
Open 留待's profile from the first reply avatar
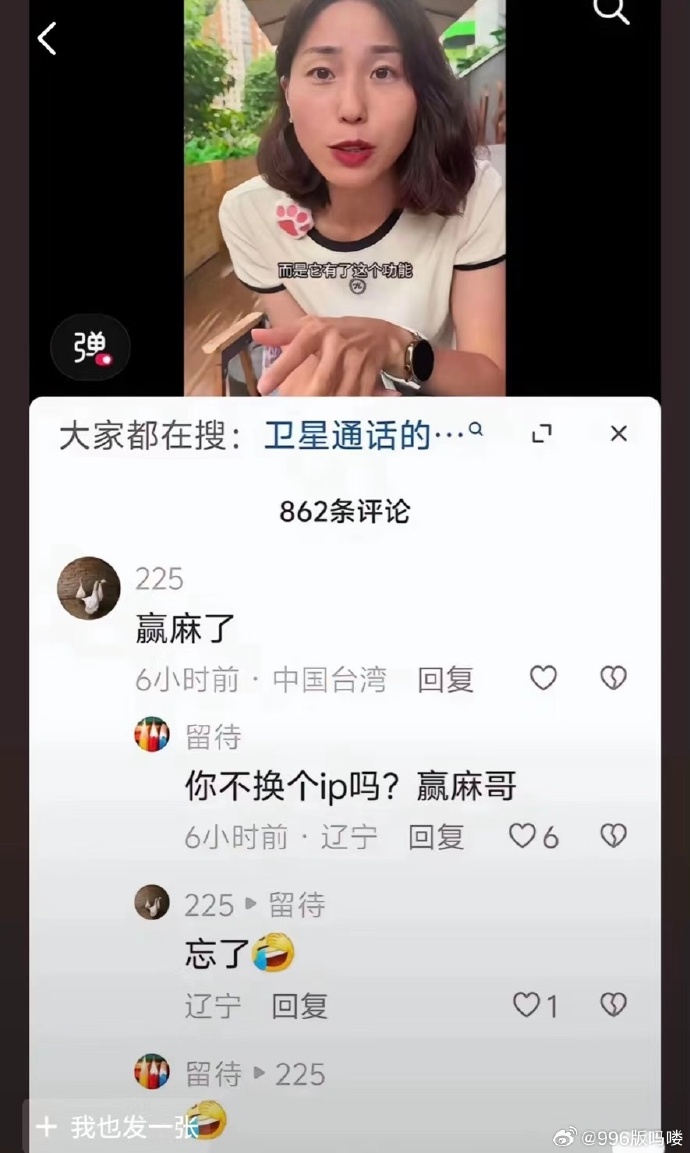tap(152, 735)
